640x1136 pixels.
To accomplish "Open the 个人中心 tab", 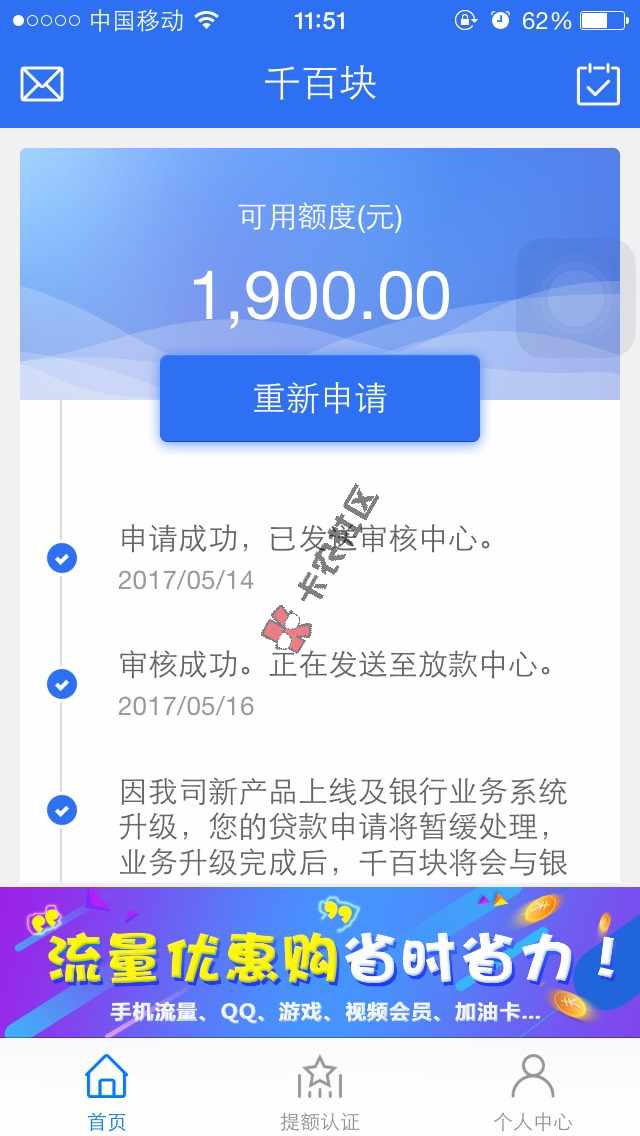I will (532, 1090).
